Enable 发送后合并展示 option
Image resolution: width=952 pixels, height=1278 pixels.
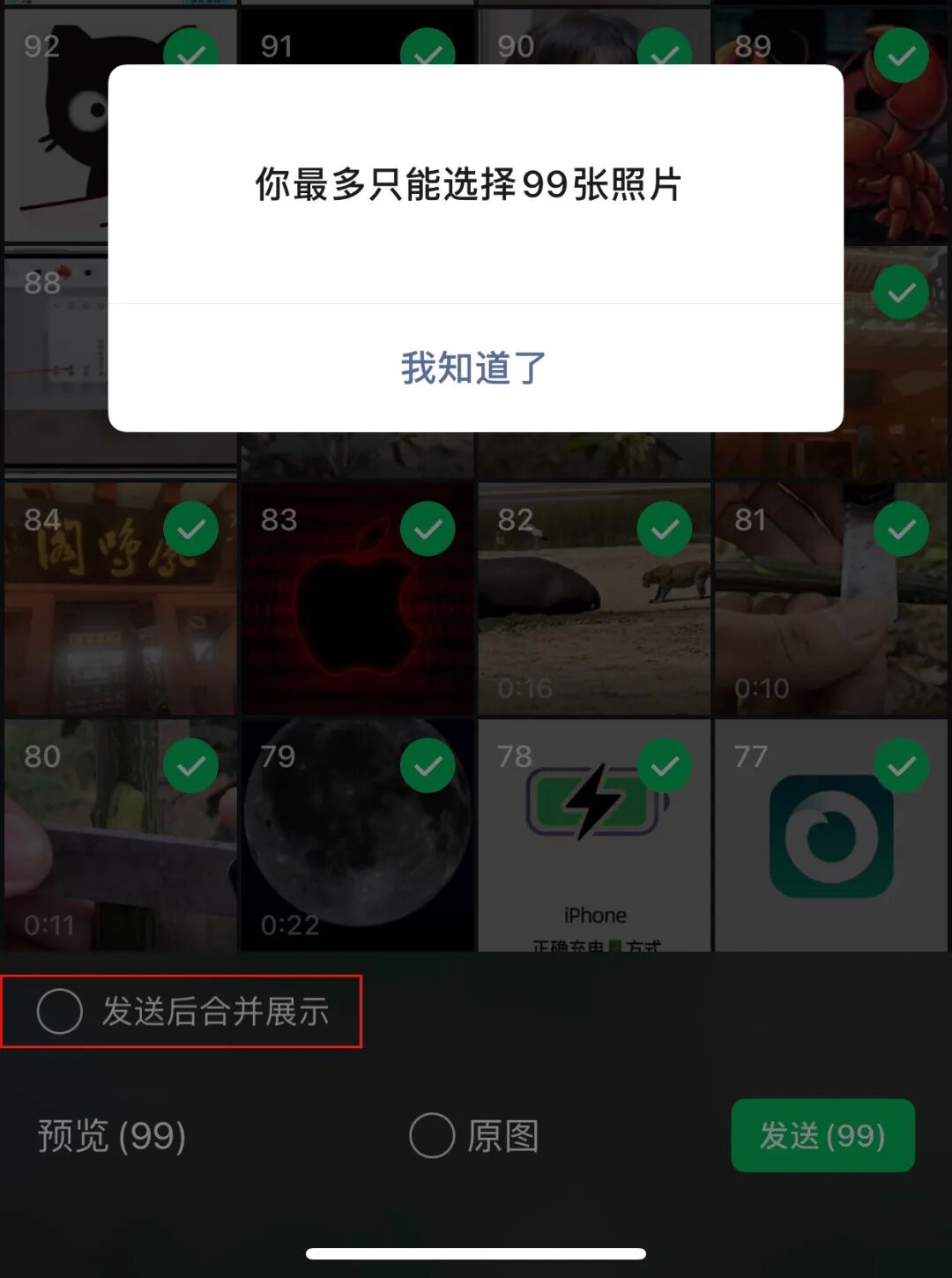point(60,1011)
